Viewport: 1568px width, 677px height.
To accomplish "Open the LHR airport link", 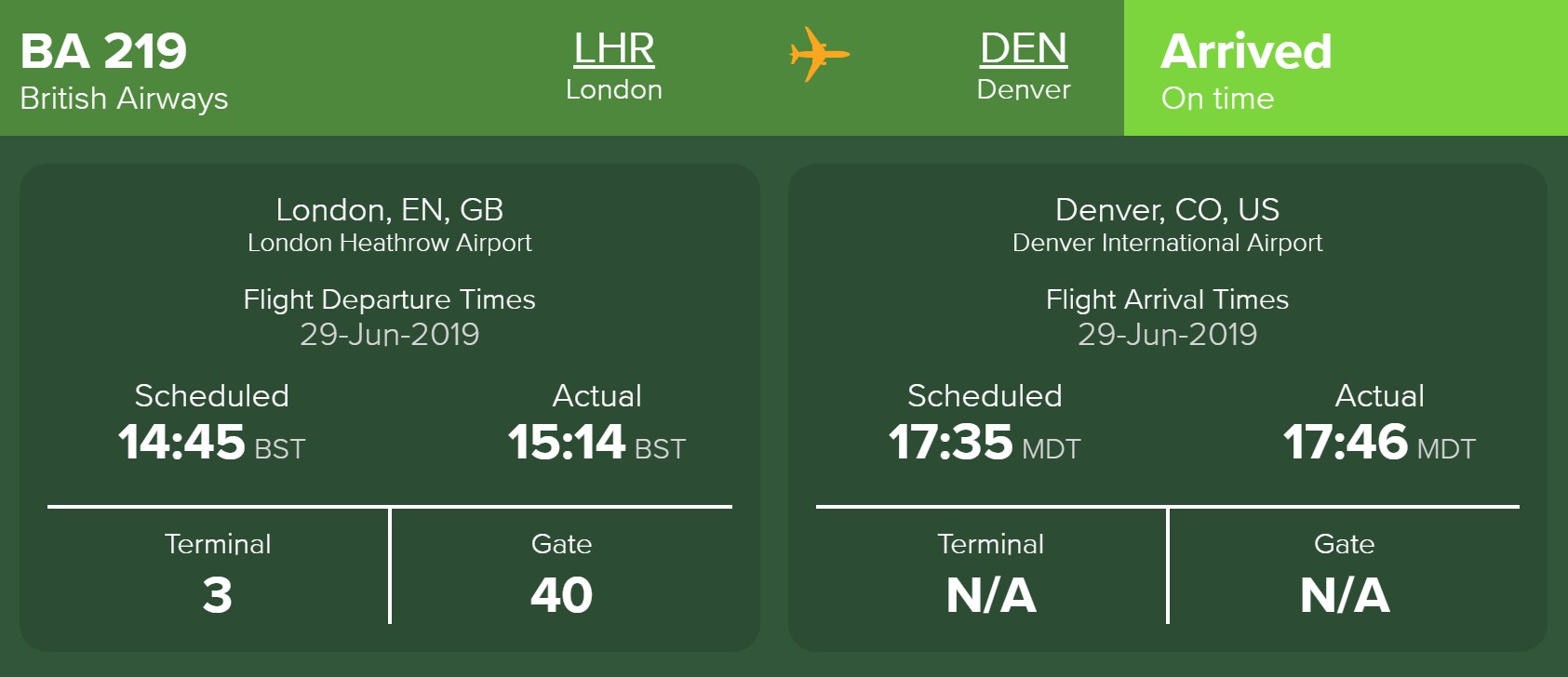I will coord(613,48).
